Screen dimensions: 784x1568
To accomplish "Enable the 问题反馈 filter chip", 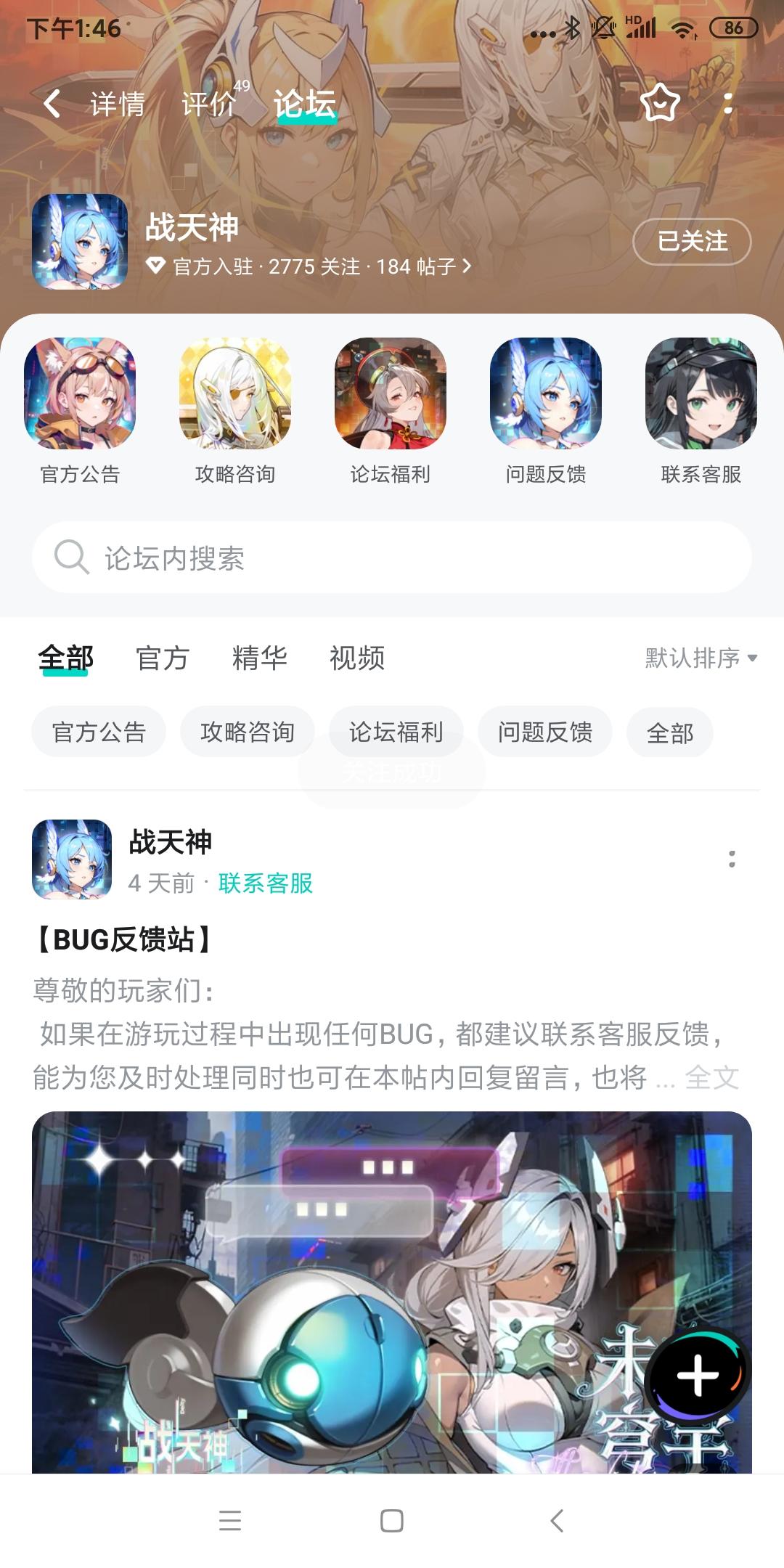I will point(545,732).
